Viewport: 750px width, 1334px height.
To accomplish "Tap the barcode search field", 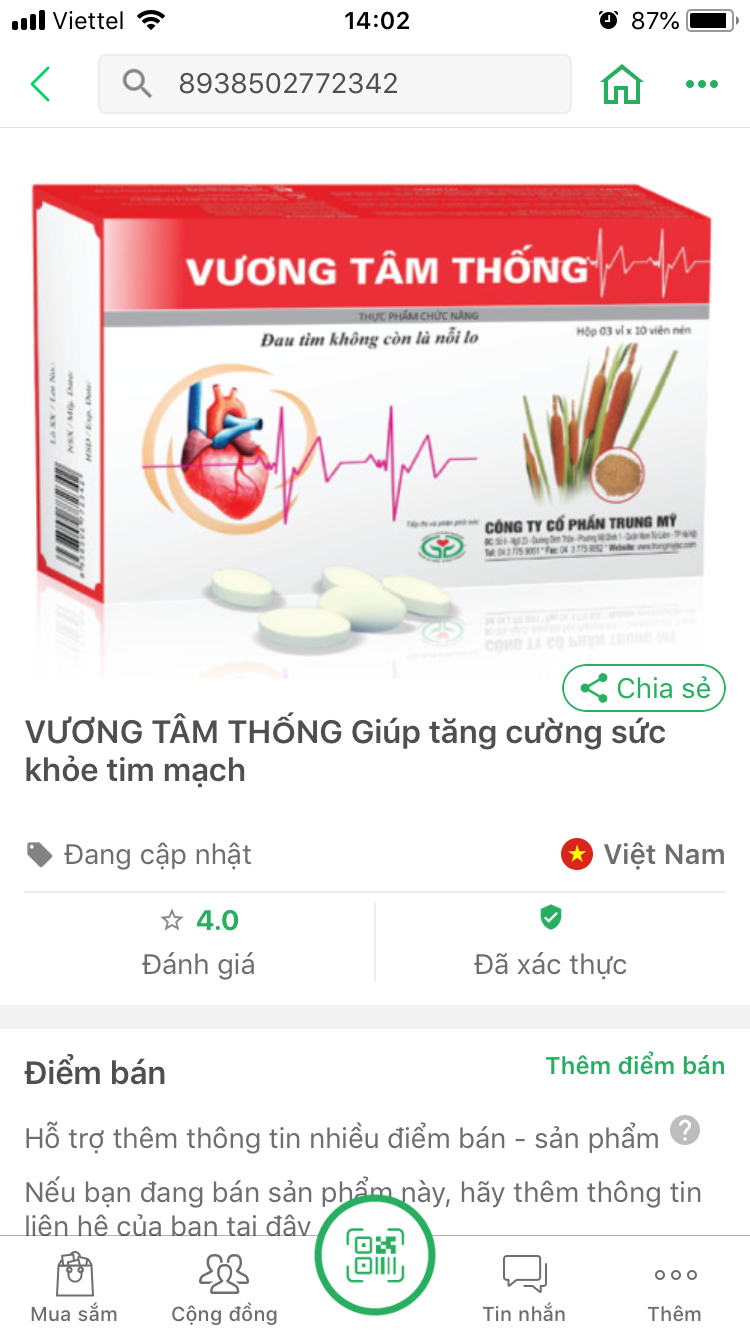I will pyautogui.click(x=334, y=84).
